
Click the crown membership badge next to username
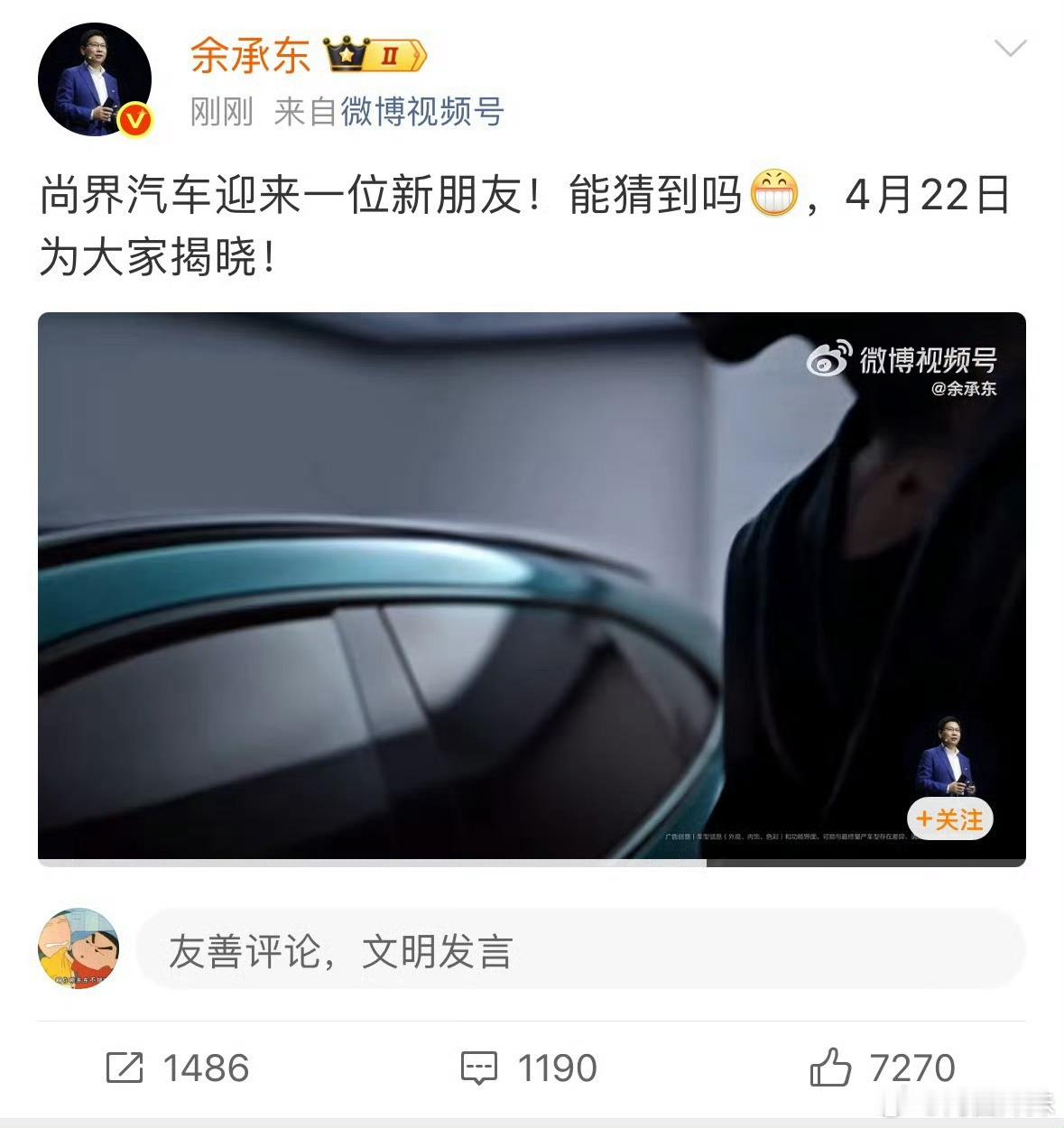tap(373, 56)
